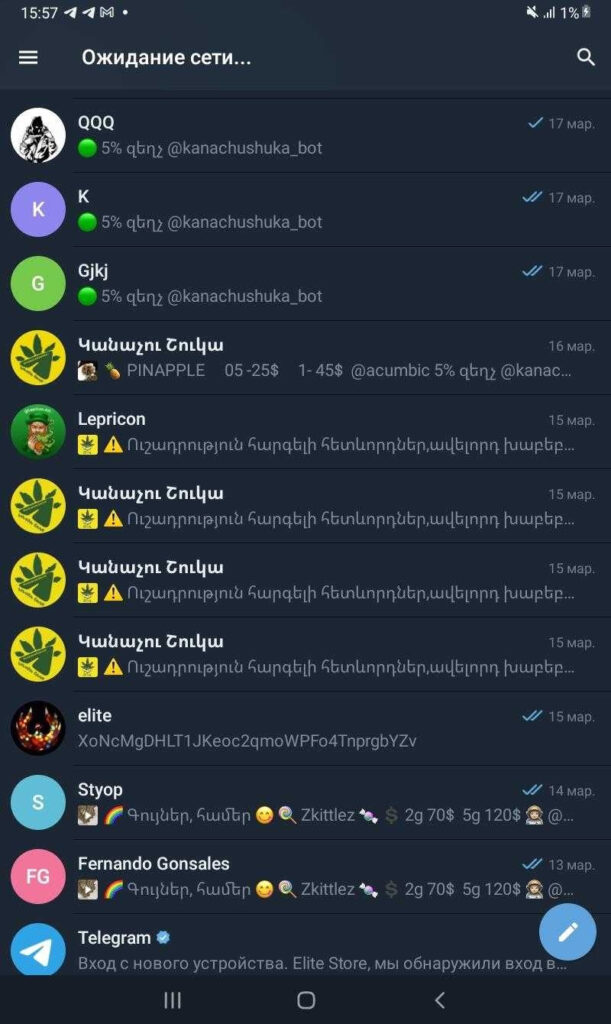Open the navigation drawer menu
The width and height of the screenshot is (611, 1024).
click(x=28, y=58)
